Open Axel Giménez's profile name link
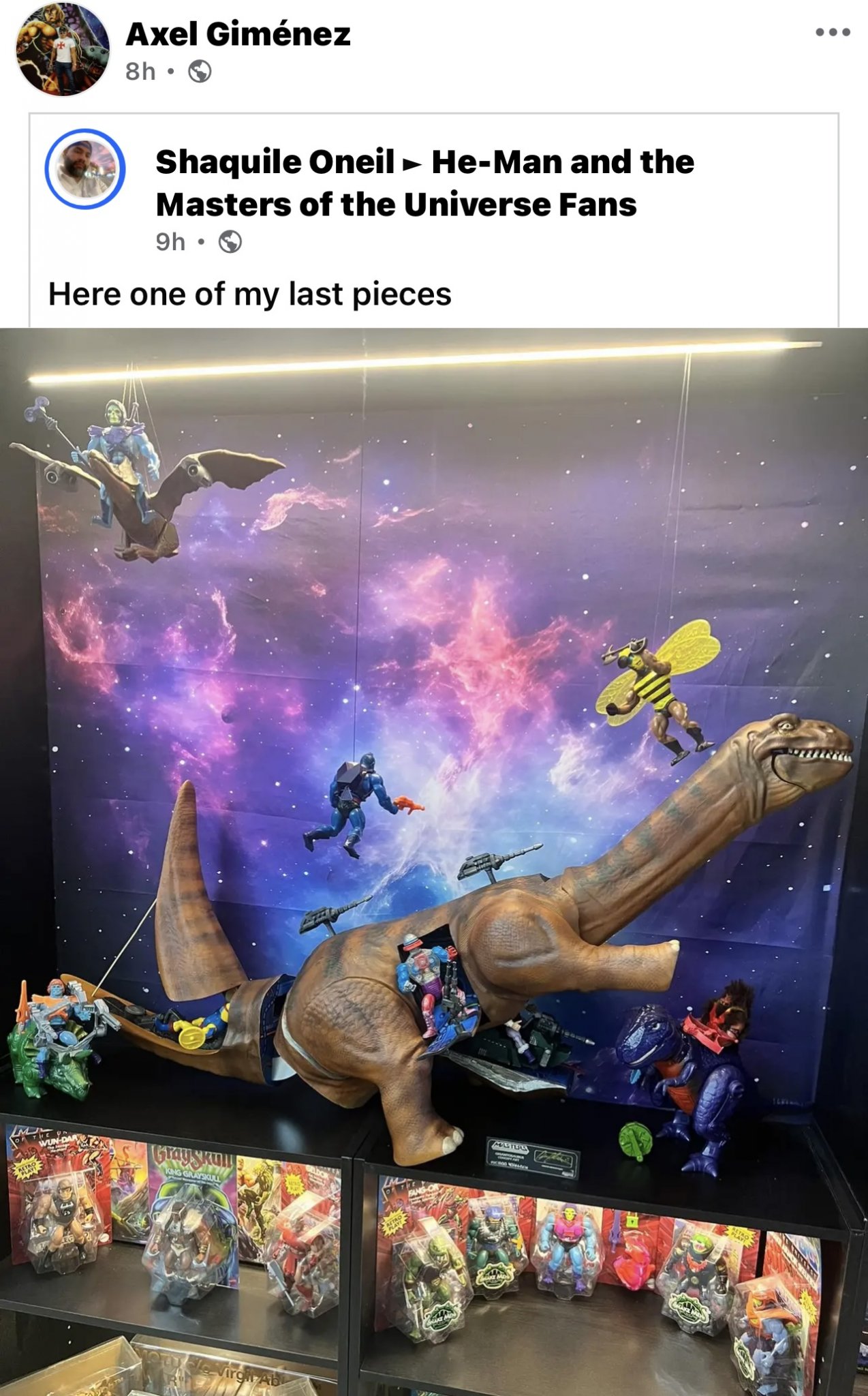Image resolution: width=868 pixels, height=1396 pixels. click(238, 34)
